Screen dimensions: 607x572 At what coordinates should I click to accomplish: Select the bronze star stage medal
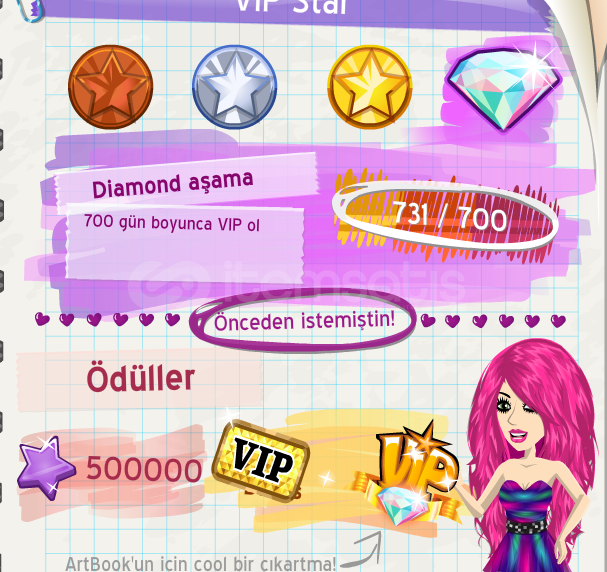pyautogui.click(x=110, y=88)
